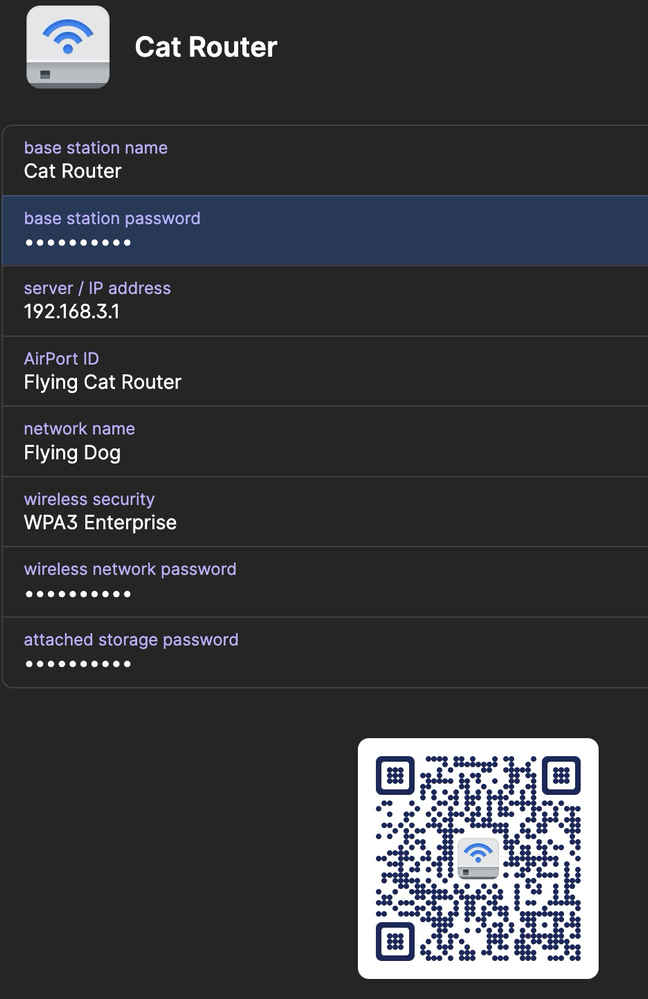Tap the wireless security row
The height and width of the screenshot is (999, 648).
tap(324, 512)
